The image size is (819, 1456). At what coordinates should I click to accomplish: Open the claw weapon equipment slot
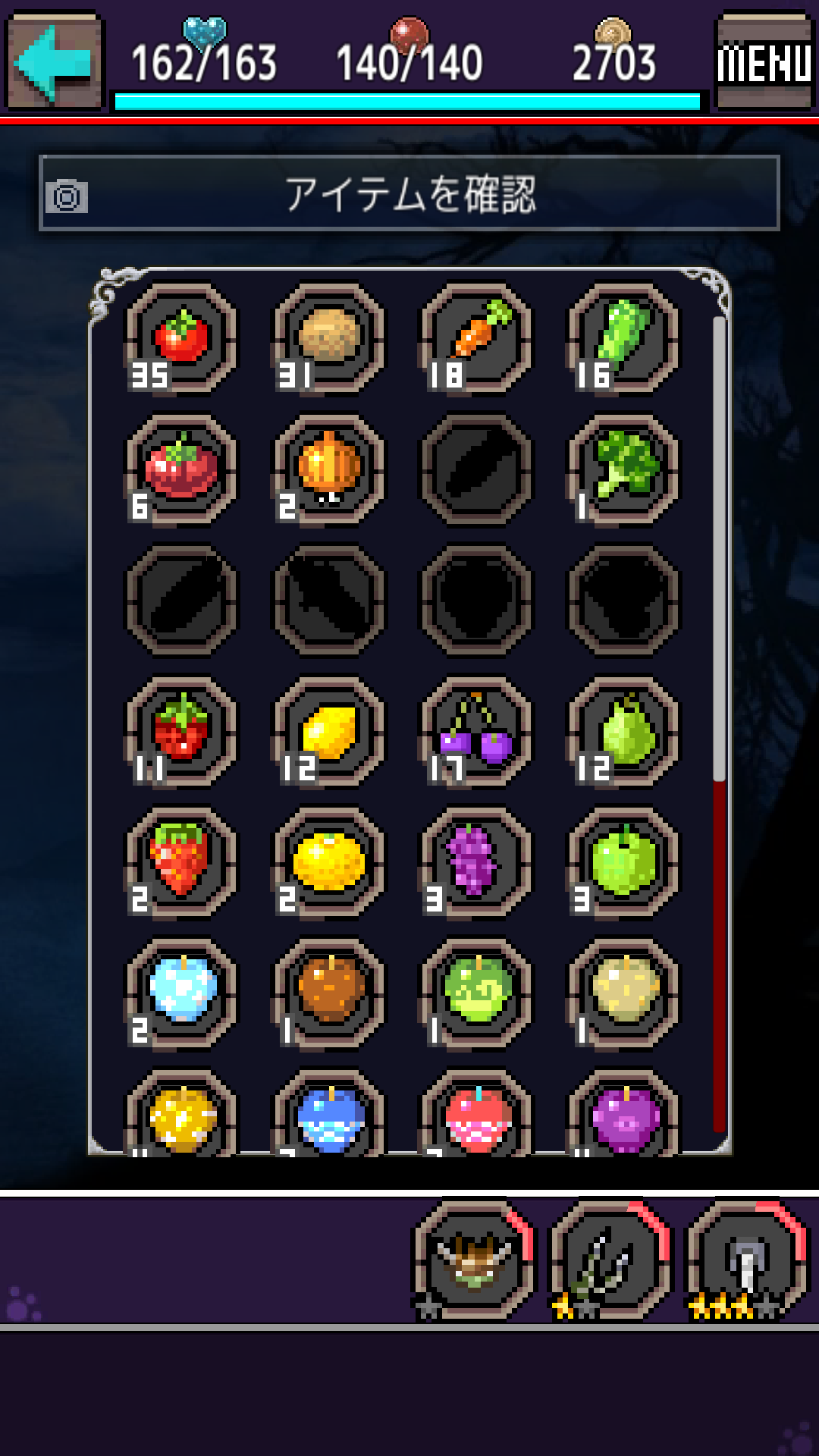pos(610,1260)
